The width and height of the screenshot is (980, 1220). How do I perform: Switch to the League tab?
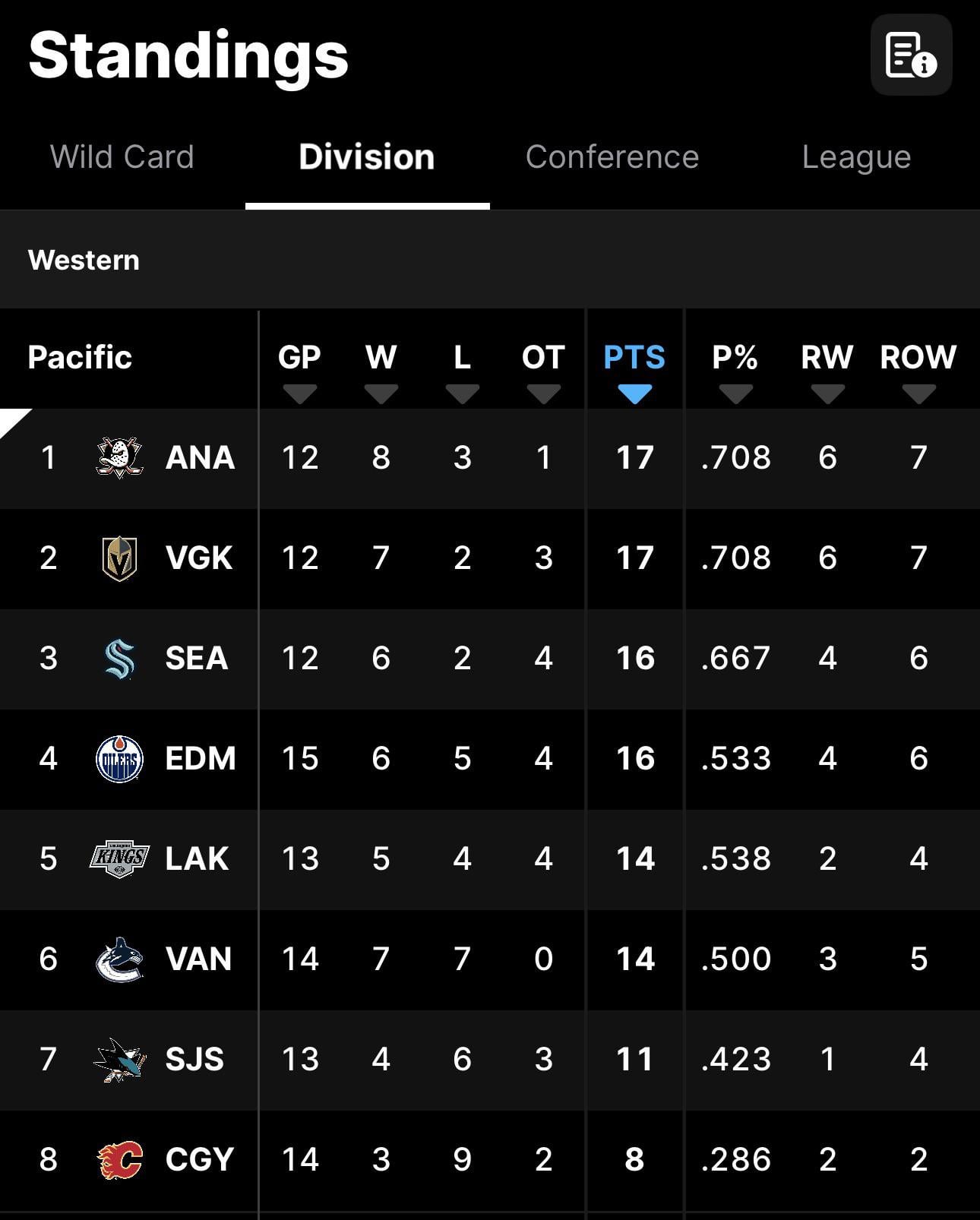pos(856,157)
